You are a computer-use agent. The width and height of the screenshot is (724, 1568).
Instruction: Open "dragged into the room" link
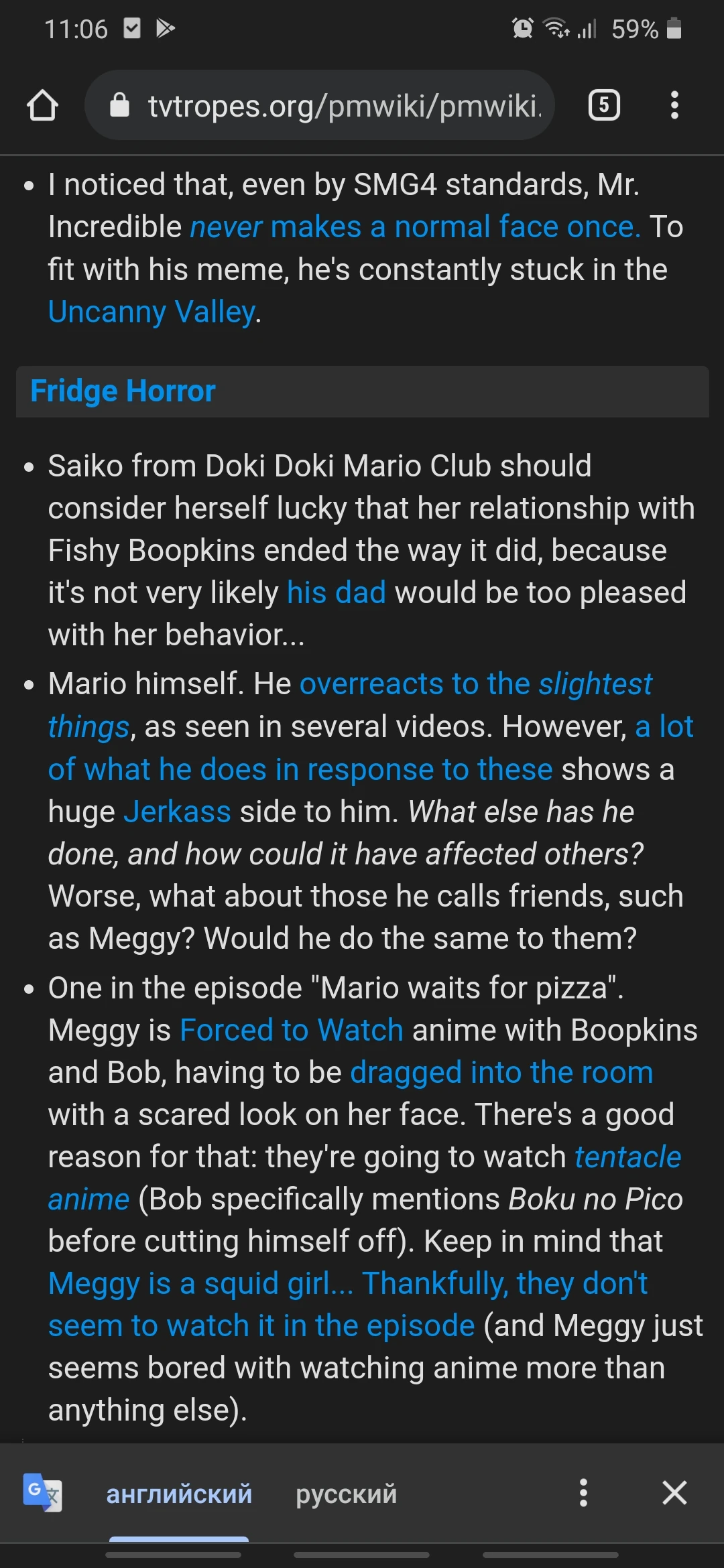pyautogui.click(x=501, y=1072)
